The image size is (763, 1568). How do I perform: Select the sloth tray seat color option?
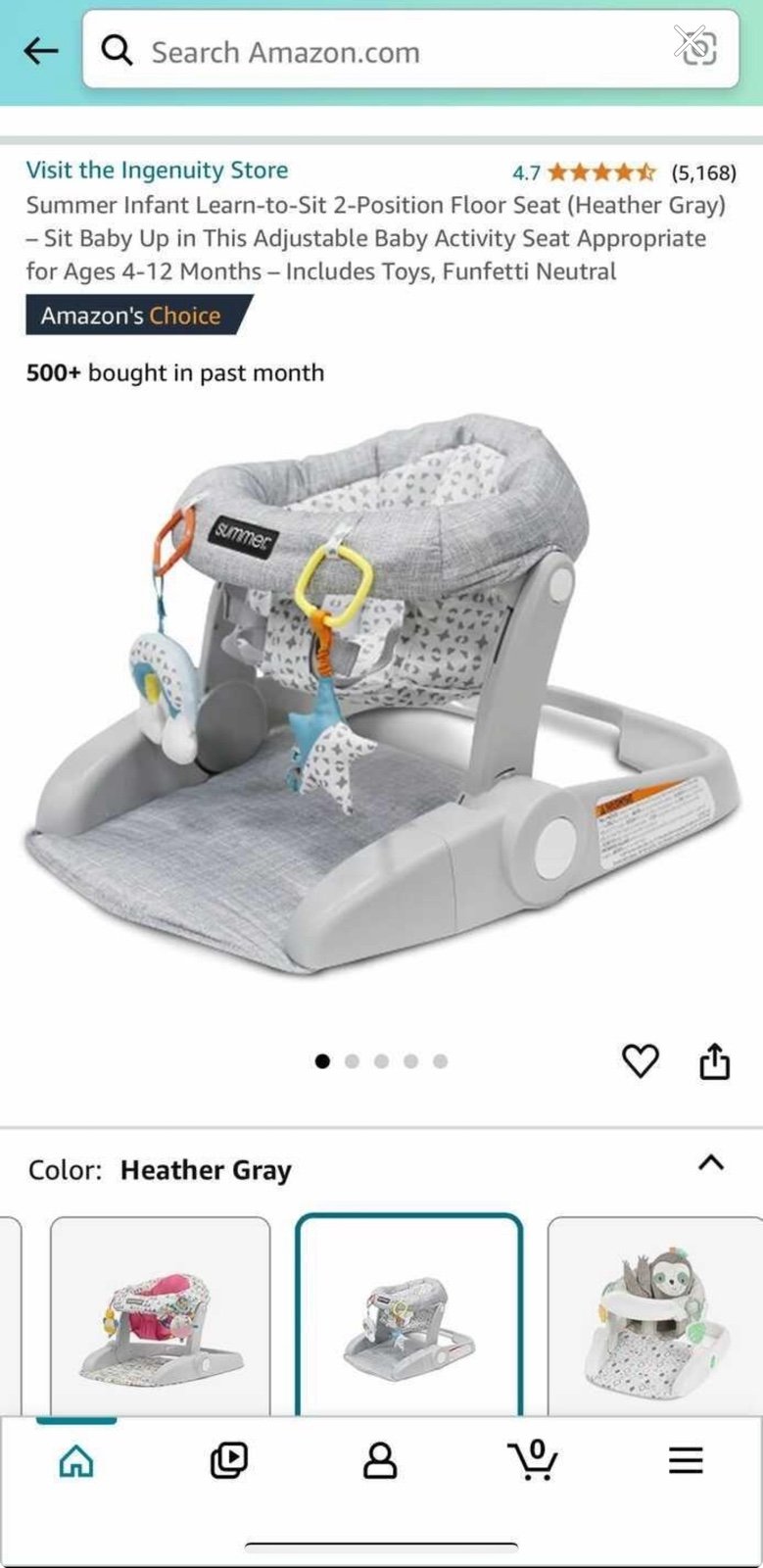[654, 1316]
